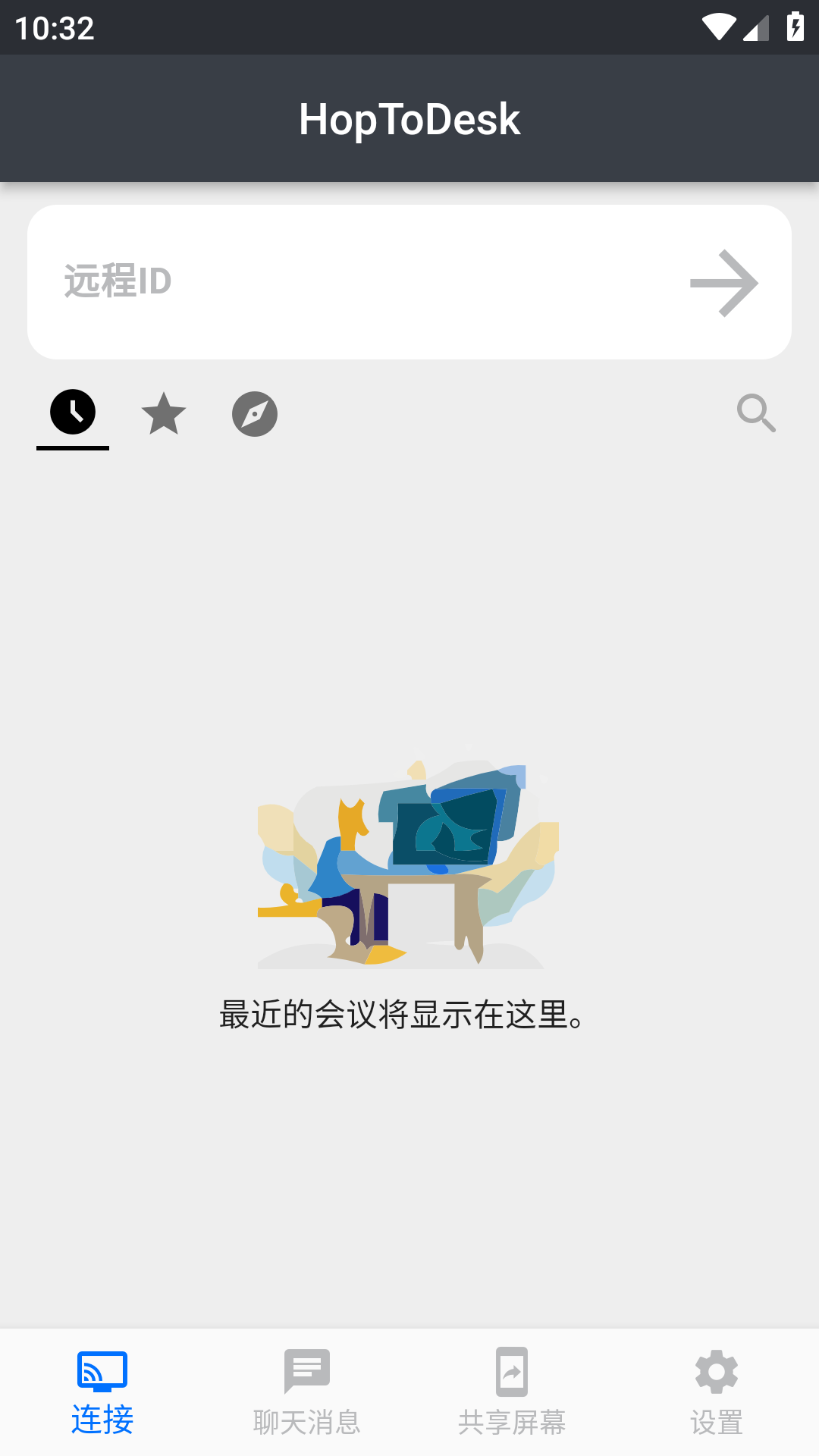Select the 连接 bottom tab
Image resolution: width=819 pixels, height=1456 pixels.
tap(102, 1392)
